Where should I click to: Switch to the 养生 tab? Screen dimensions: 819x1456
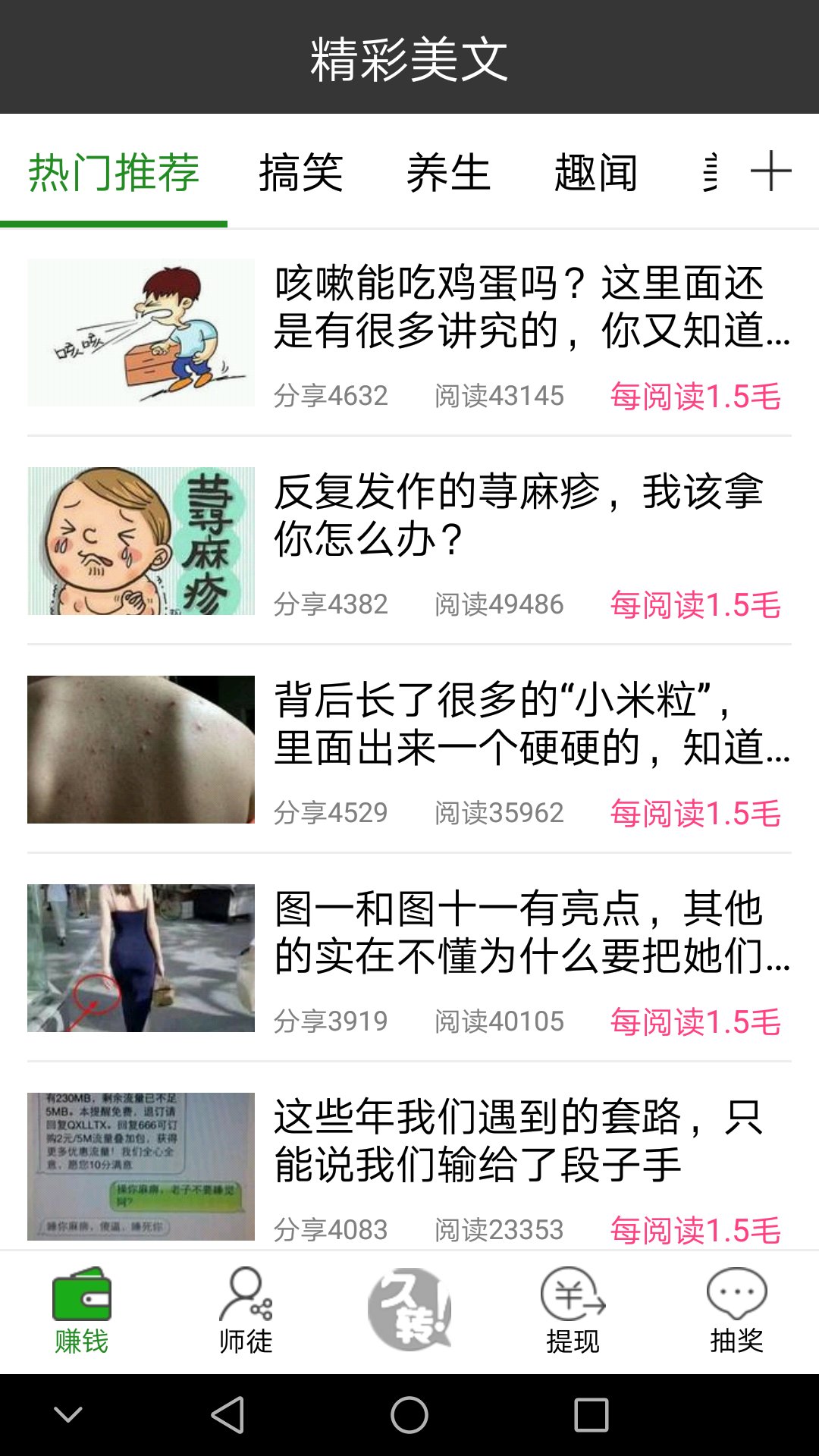[448, 172]
